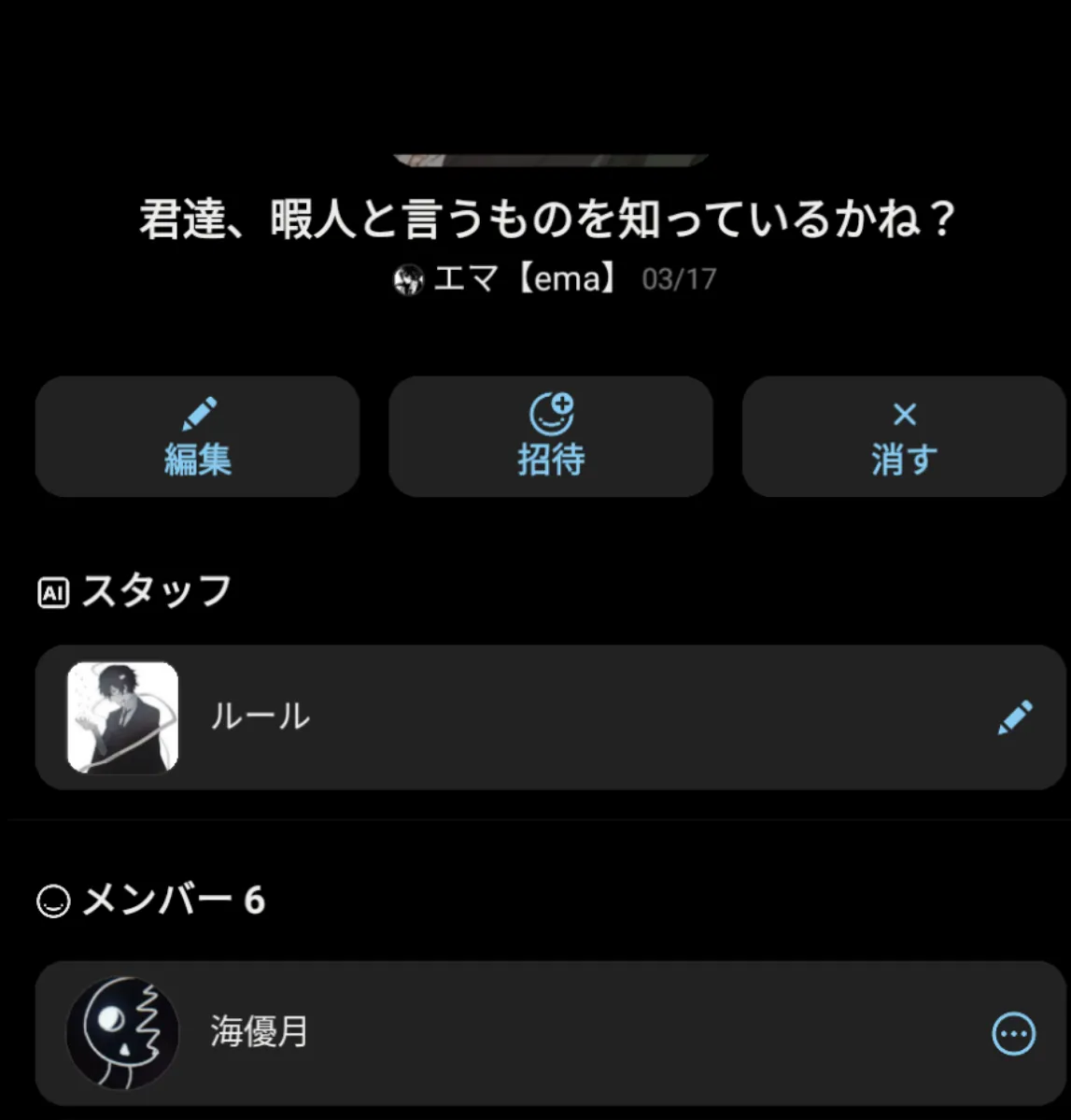
Task: Open the 招待 invite option
Action: [x=551, y=436]
